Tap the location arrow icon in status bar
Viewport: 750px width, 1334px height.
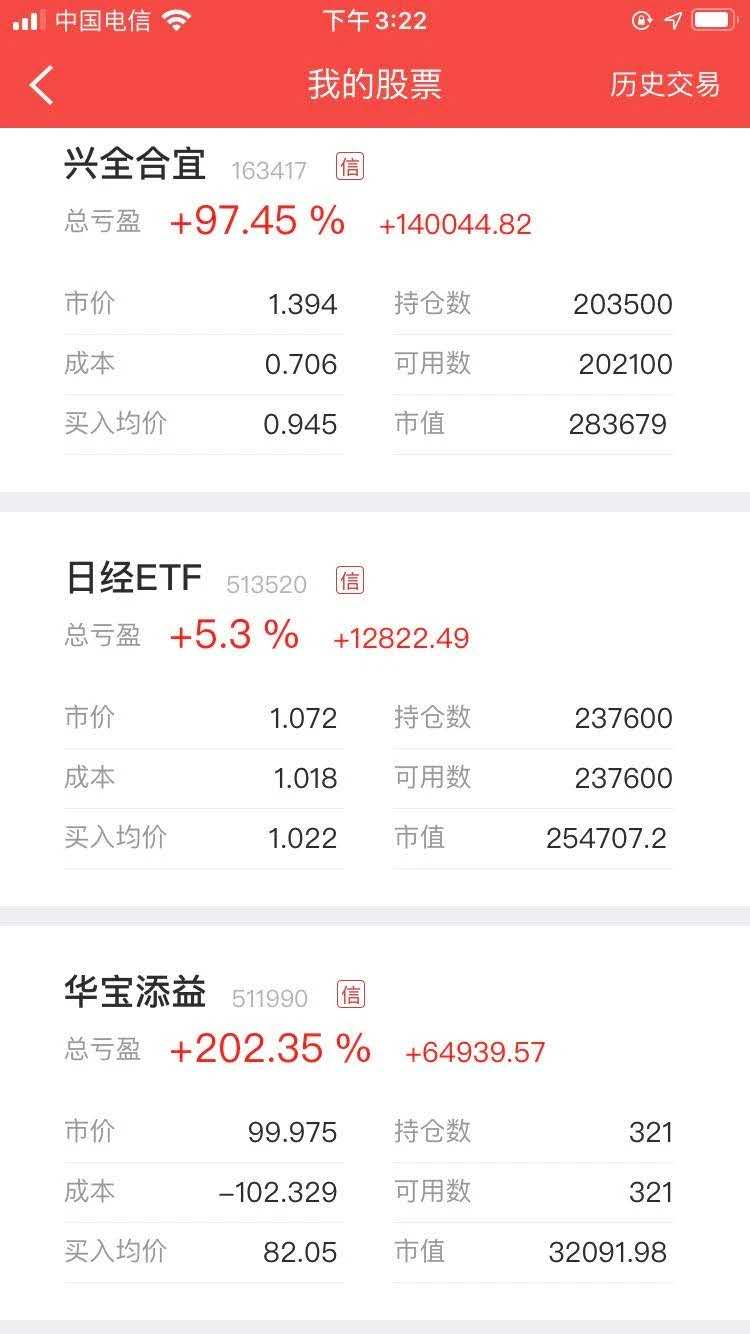tap(673, 19)
